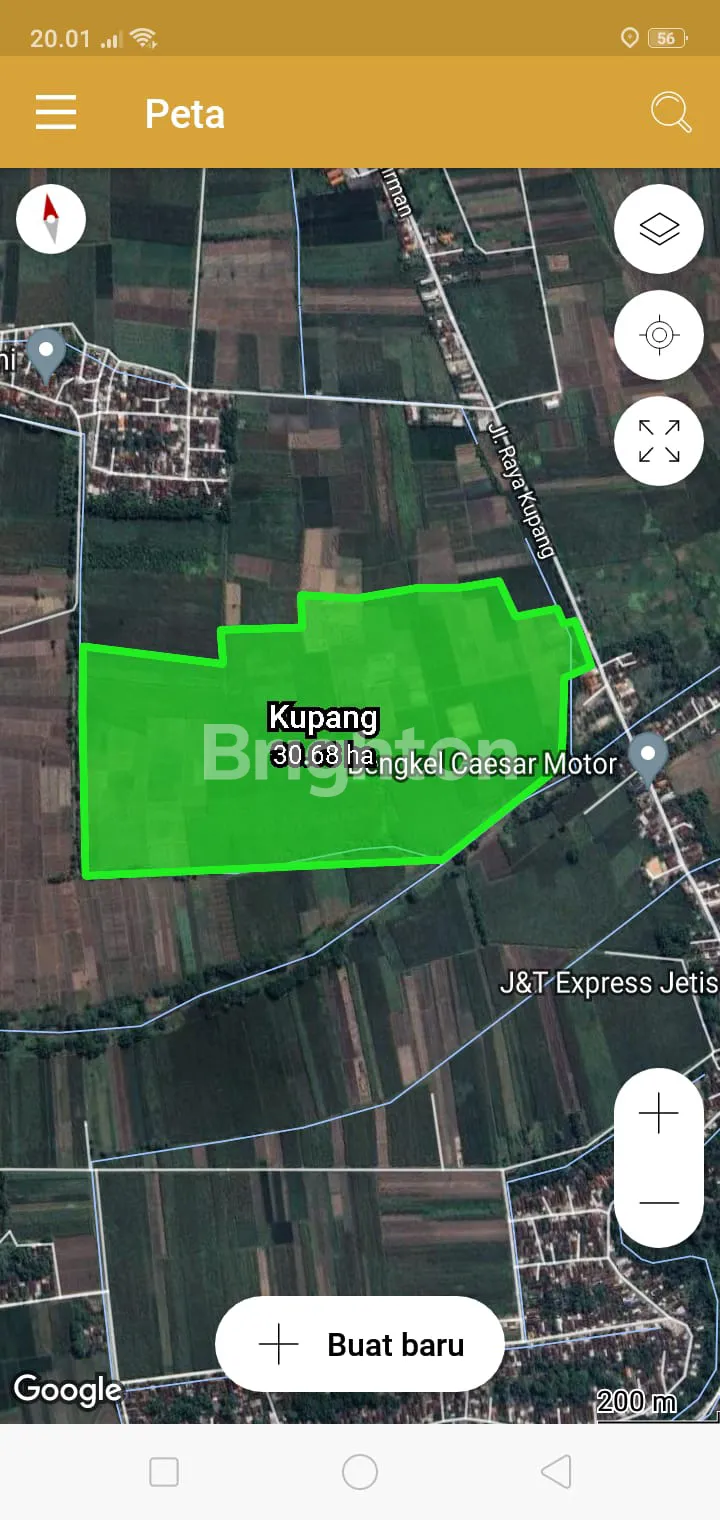Open the map layers selector
The height and width of the screenshot is (1520, 720).
tap(659, 230)
